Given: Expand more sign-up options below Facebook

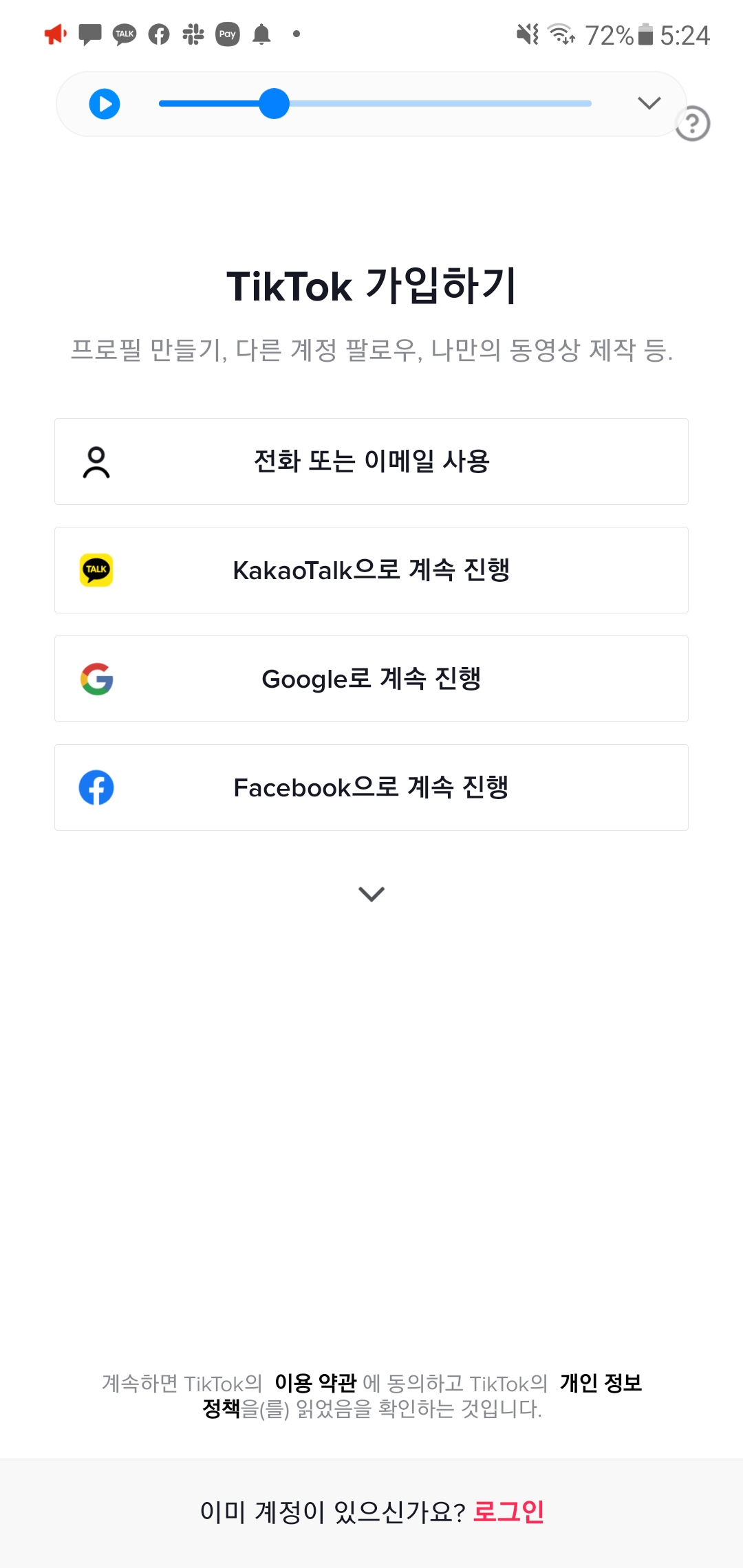Looking at the screenshot, I should point(371,893).
